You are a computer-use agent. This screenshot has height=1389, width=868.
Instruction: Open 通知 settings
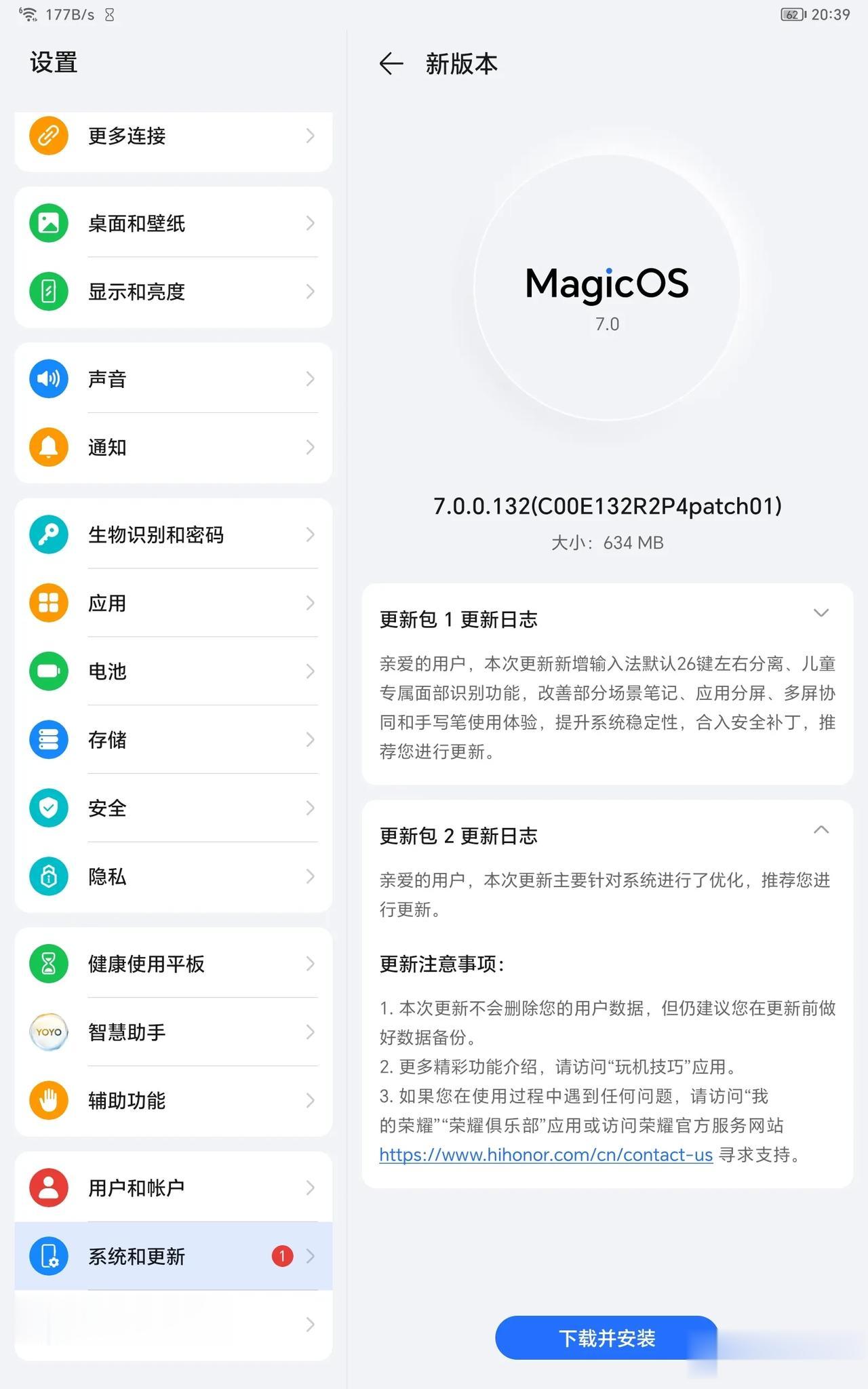(x=173, y=447)
